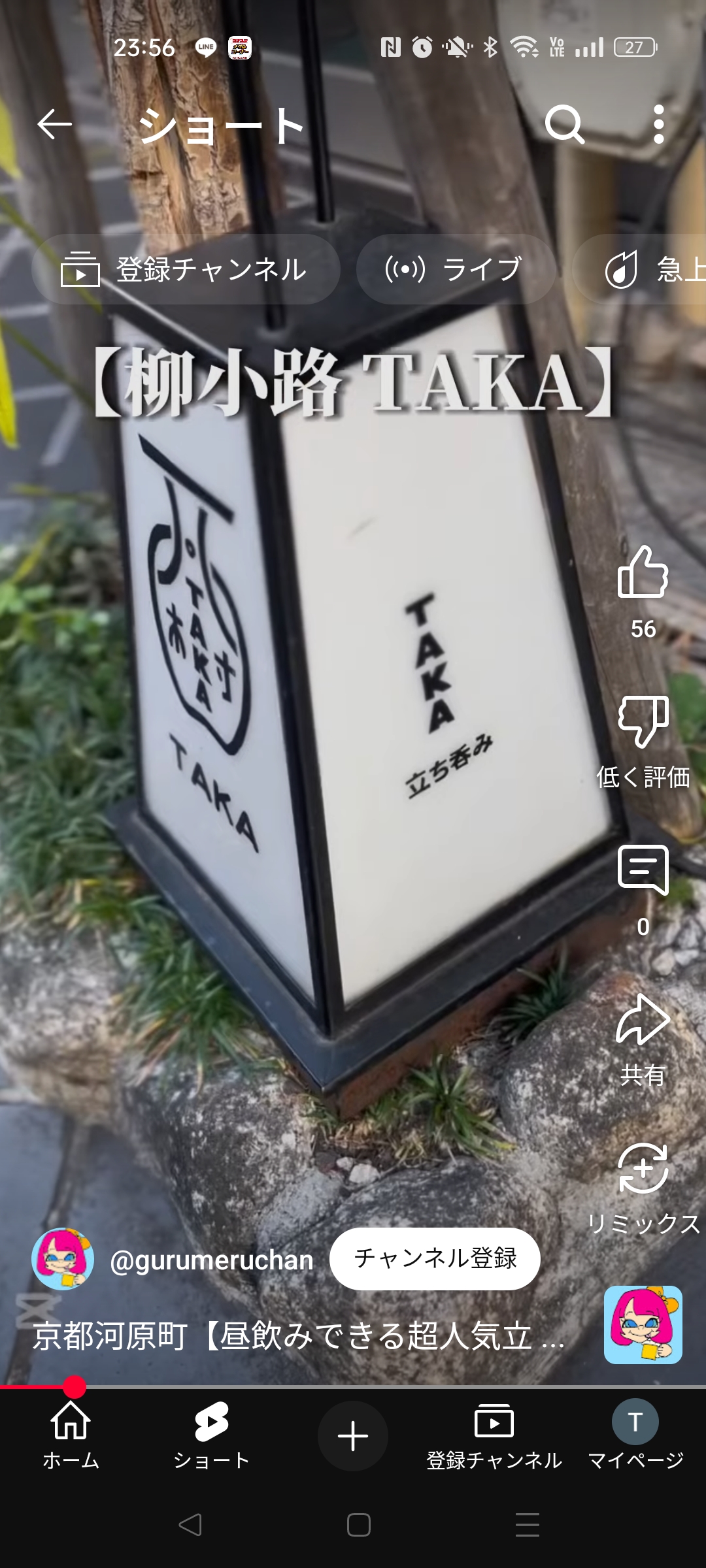Select the ライブ chip
This screenshot has height=1568, width=706.
pyautogui.click(x=456, y=269)
